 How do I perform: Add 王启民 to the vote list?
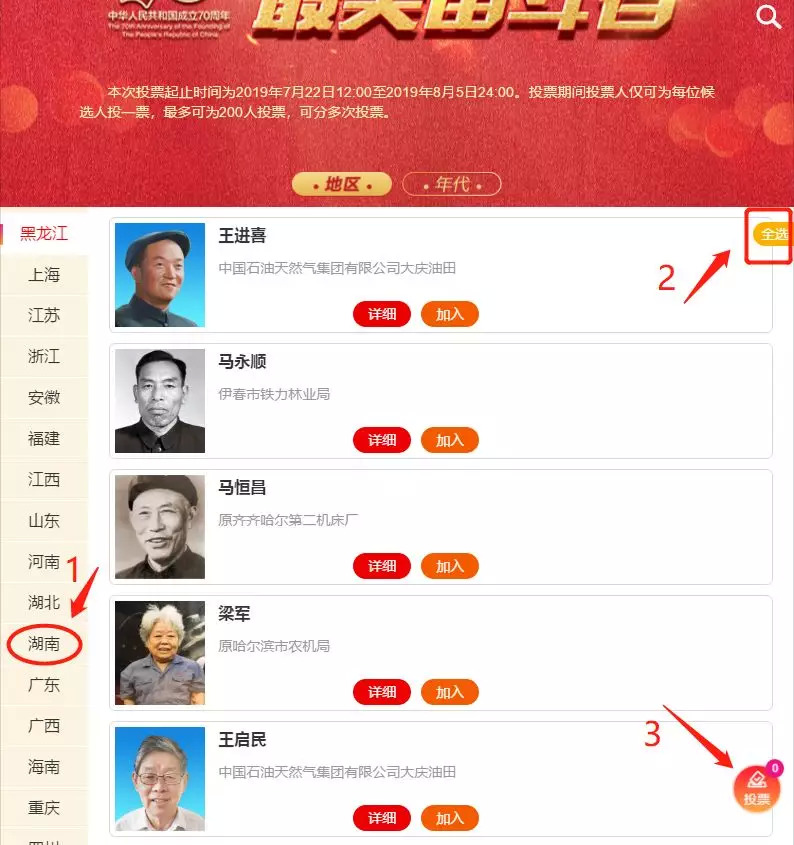(x=450, y=818)
